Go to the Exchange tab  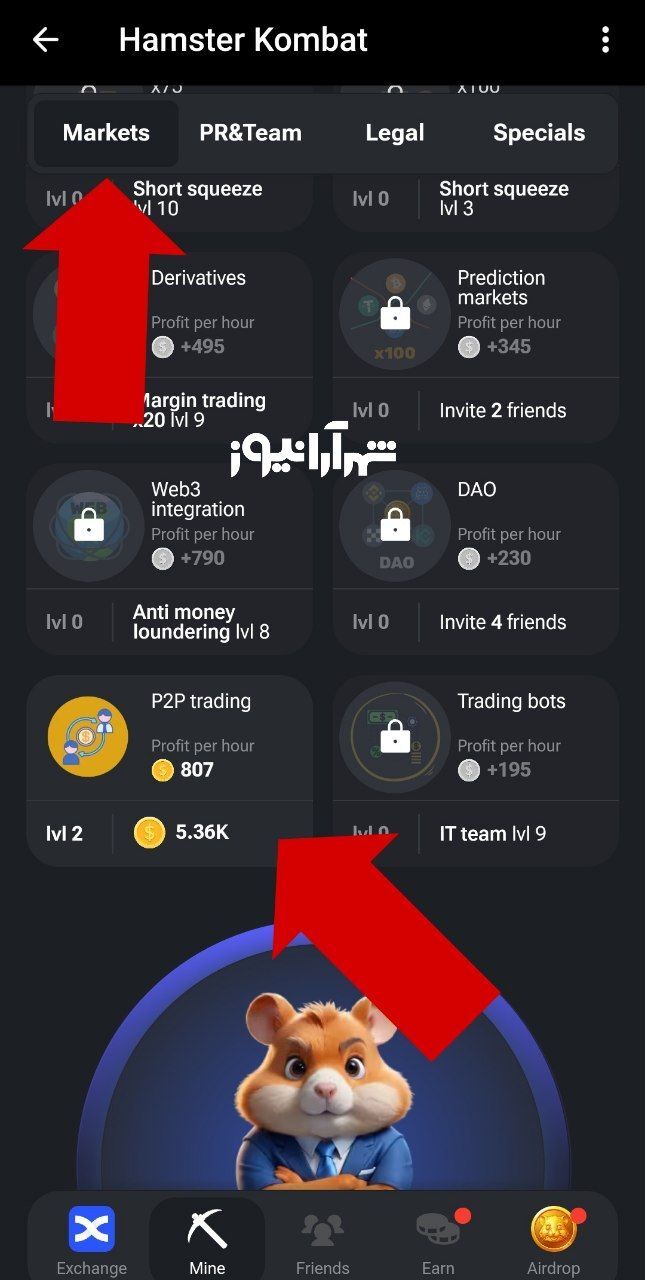click(x=91, y=1240)
